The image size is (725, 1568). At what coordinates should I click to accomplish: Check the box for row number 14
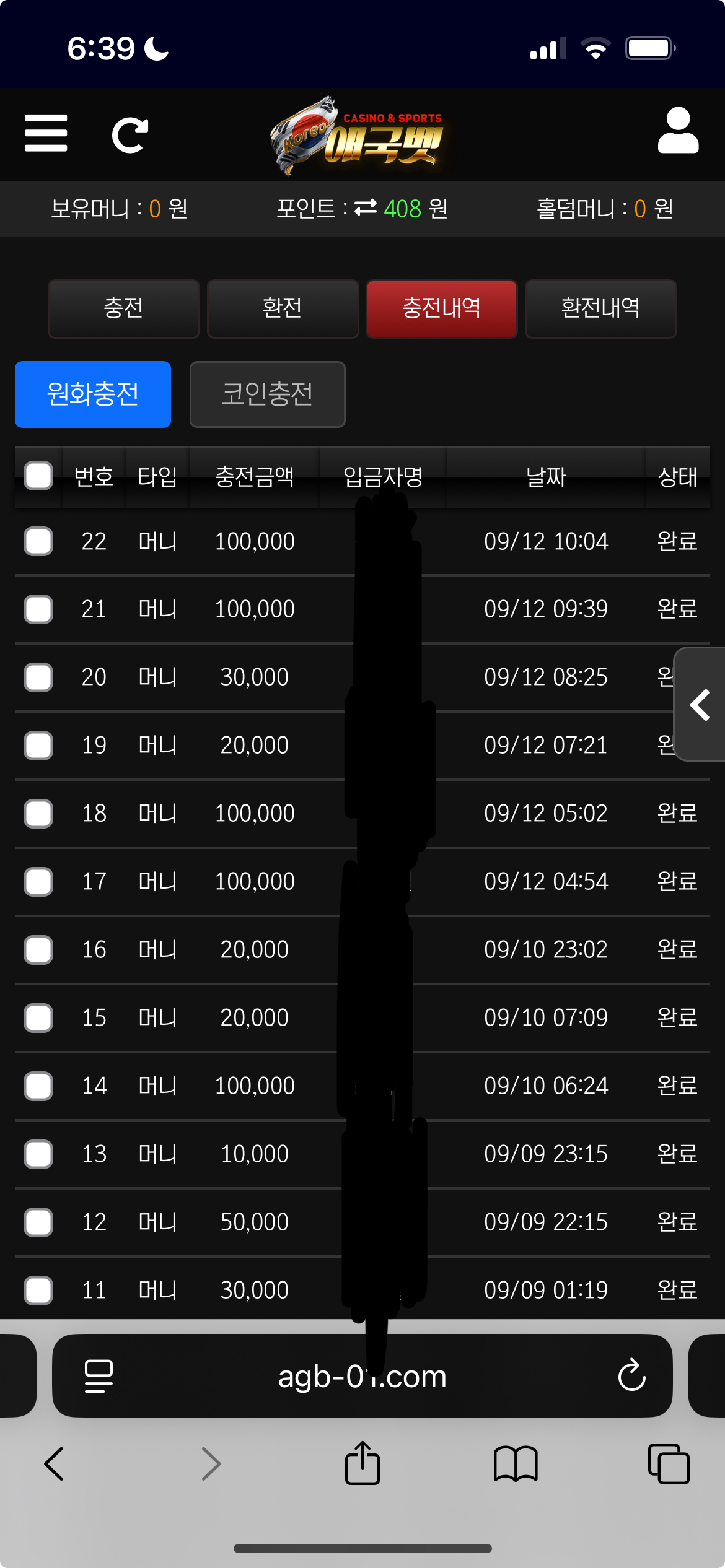[x=38, y=1086]
